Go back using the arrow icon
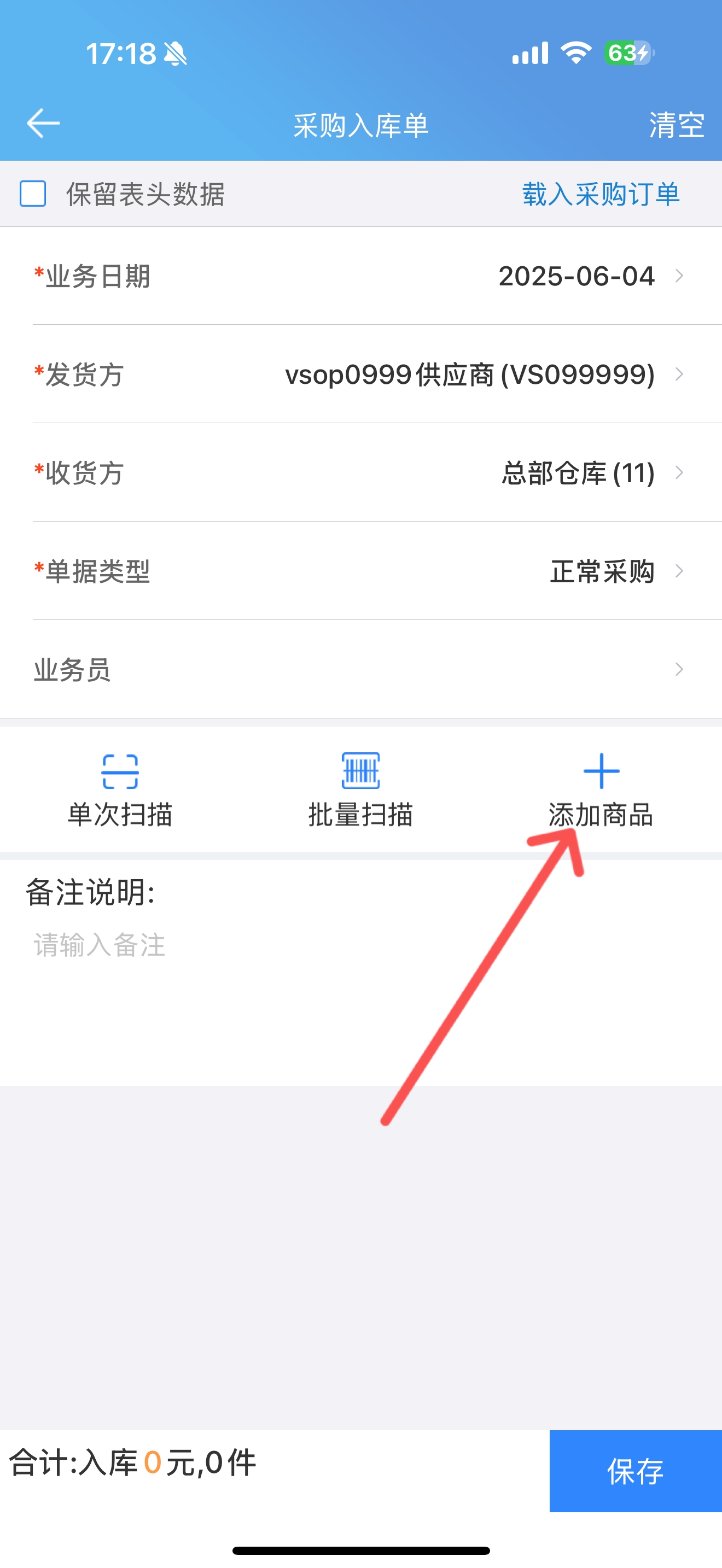The image size is (722, 1568). coord(43,124)
